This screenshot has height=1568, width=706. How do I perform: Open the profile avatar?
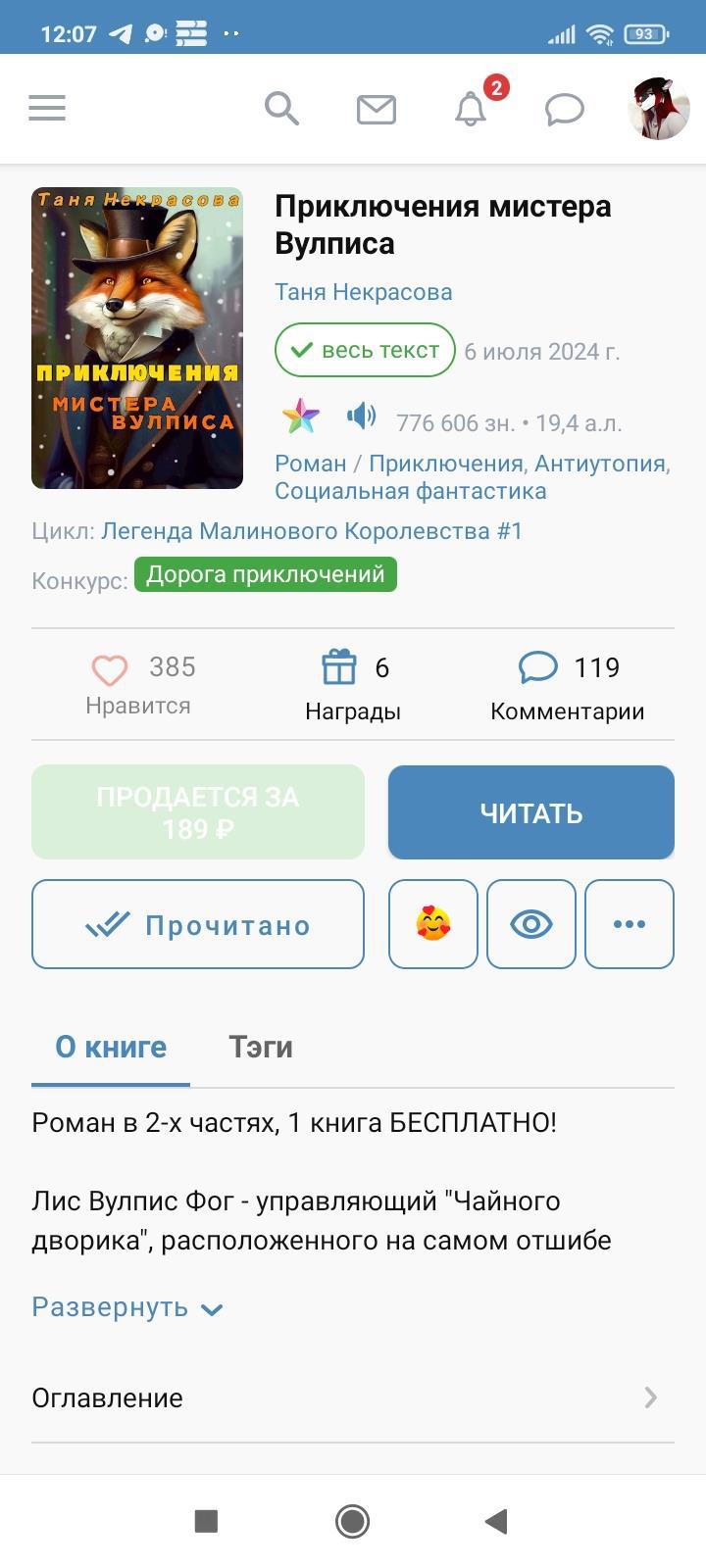pyautogui.click(x=658, y=108)
